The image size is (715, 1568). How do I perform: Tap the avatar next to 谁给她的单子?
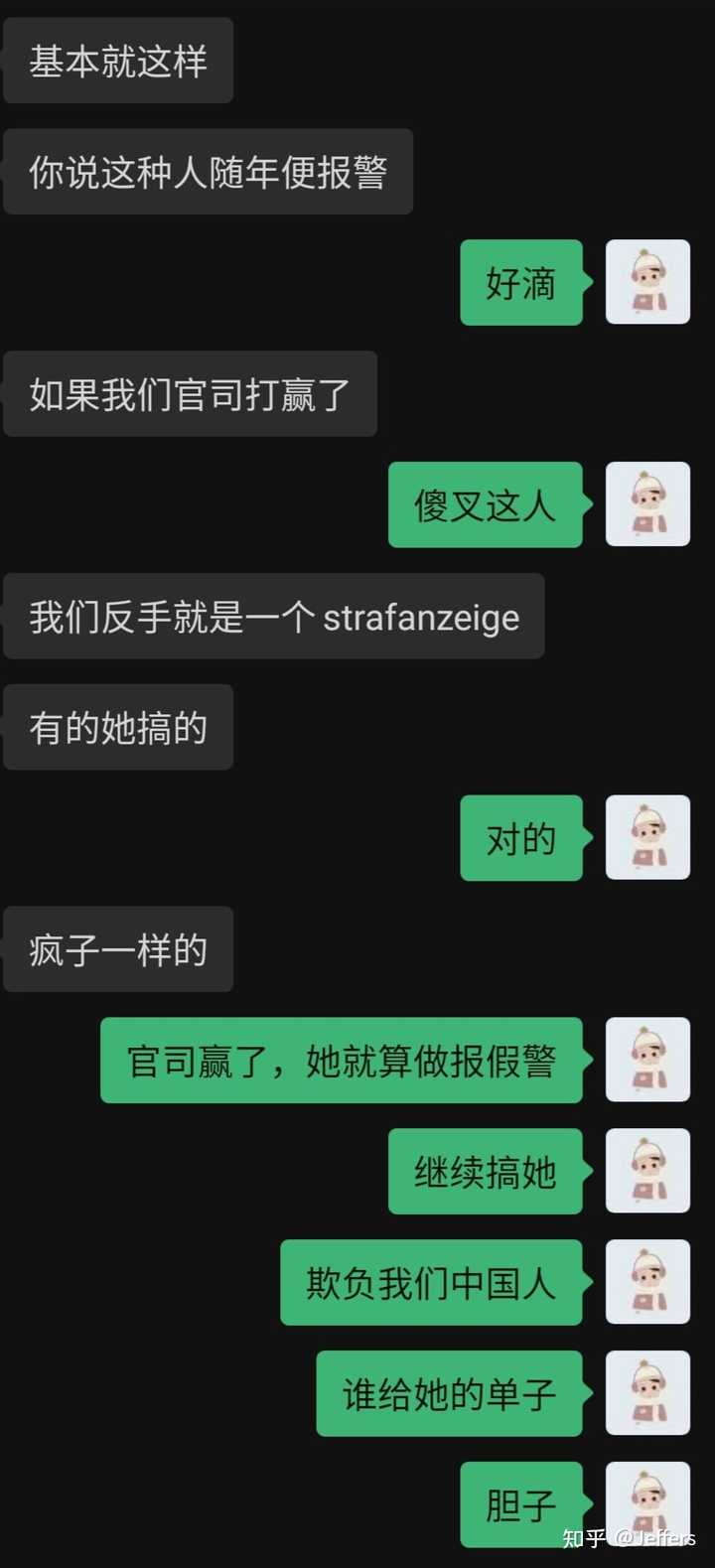[x=647, y=1392]
